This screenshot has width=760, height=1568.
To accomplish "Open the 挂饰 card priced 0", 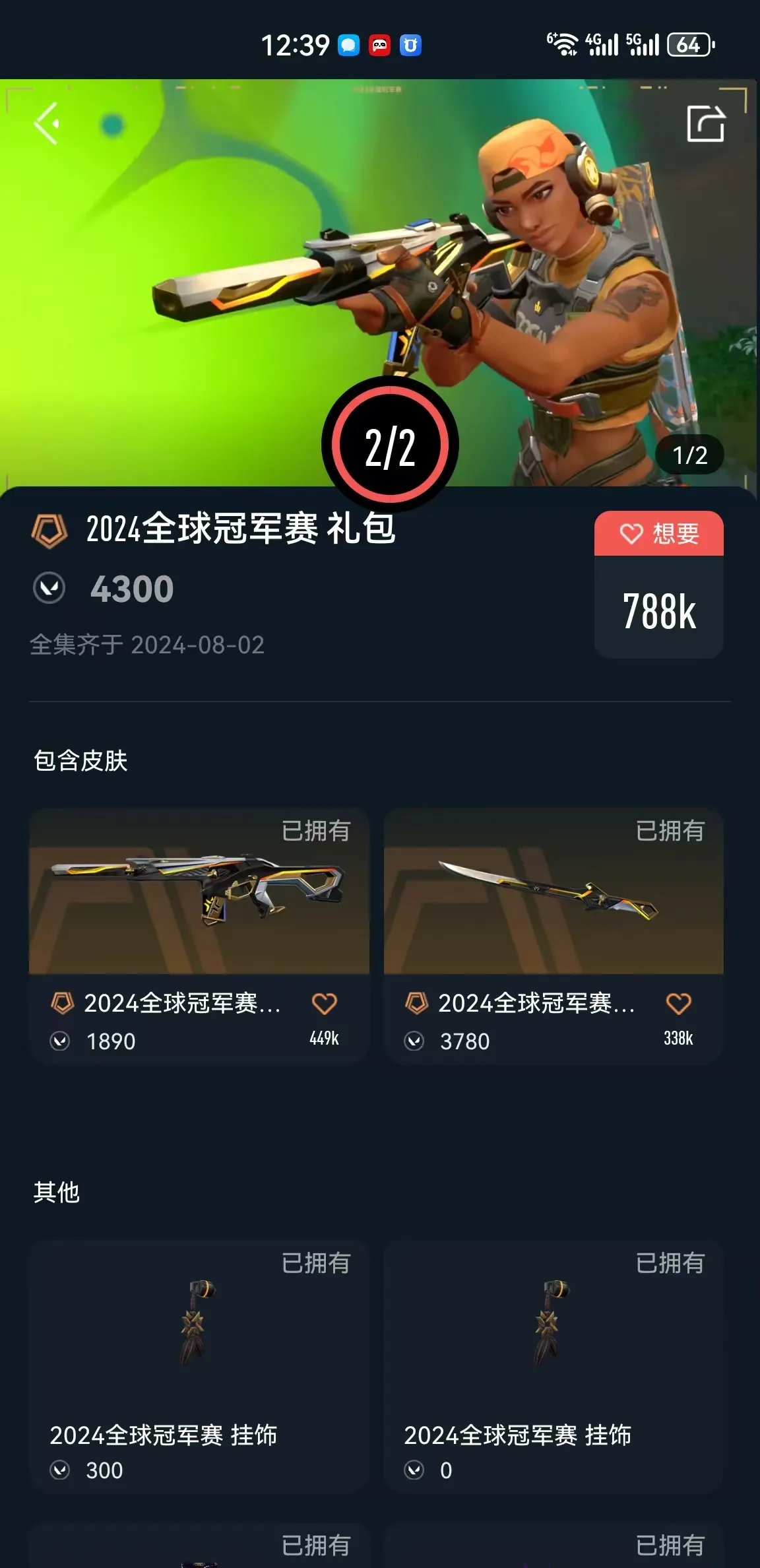I will point(553,1365).
